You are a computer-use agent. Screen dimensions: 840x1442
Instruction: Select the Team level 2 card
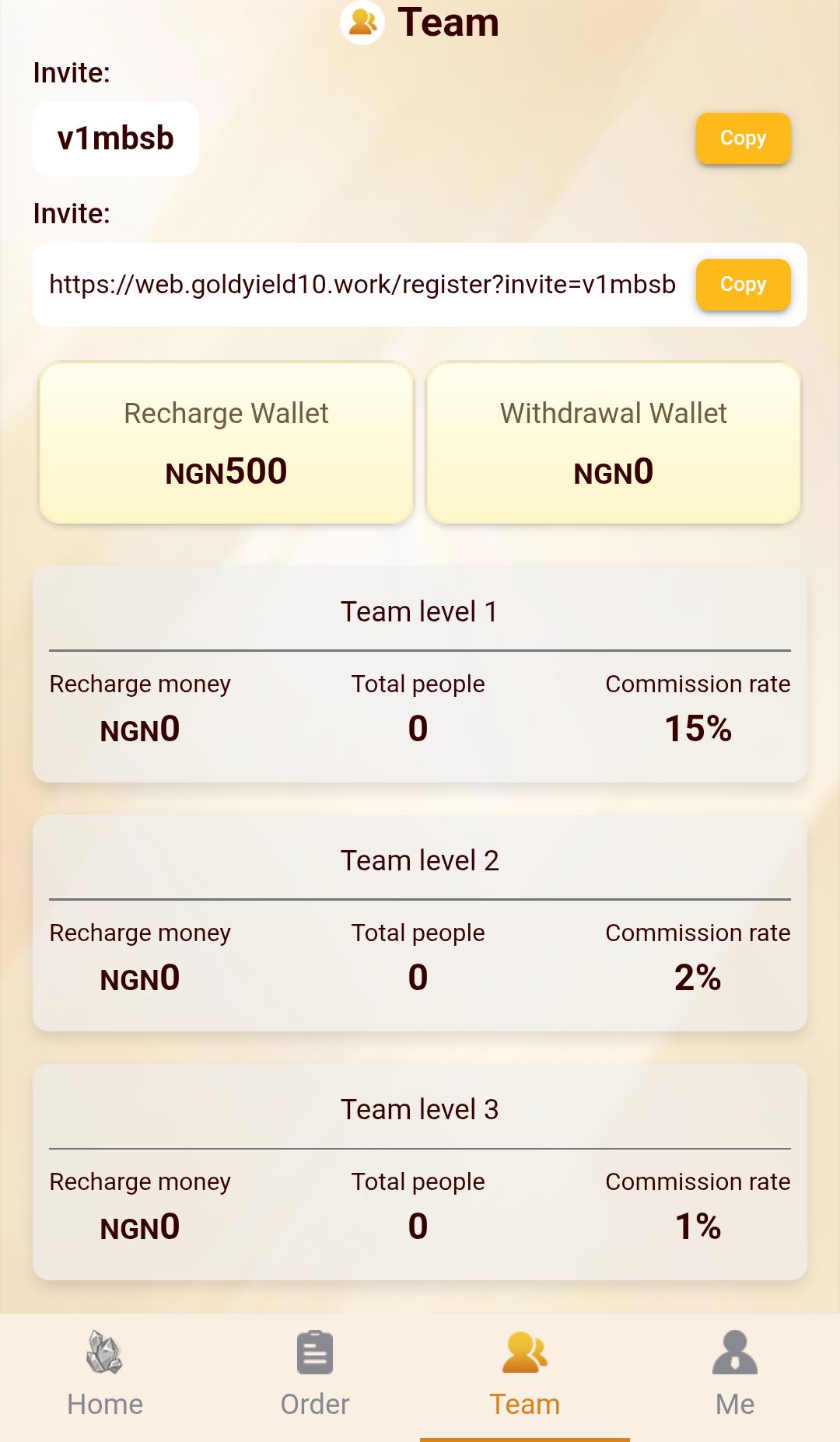(x=420, y=922)
